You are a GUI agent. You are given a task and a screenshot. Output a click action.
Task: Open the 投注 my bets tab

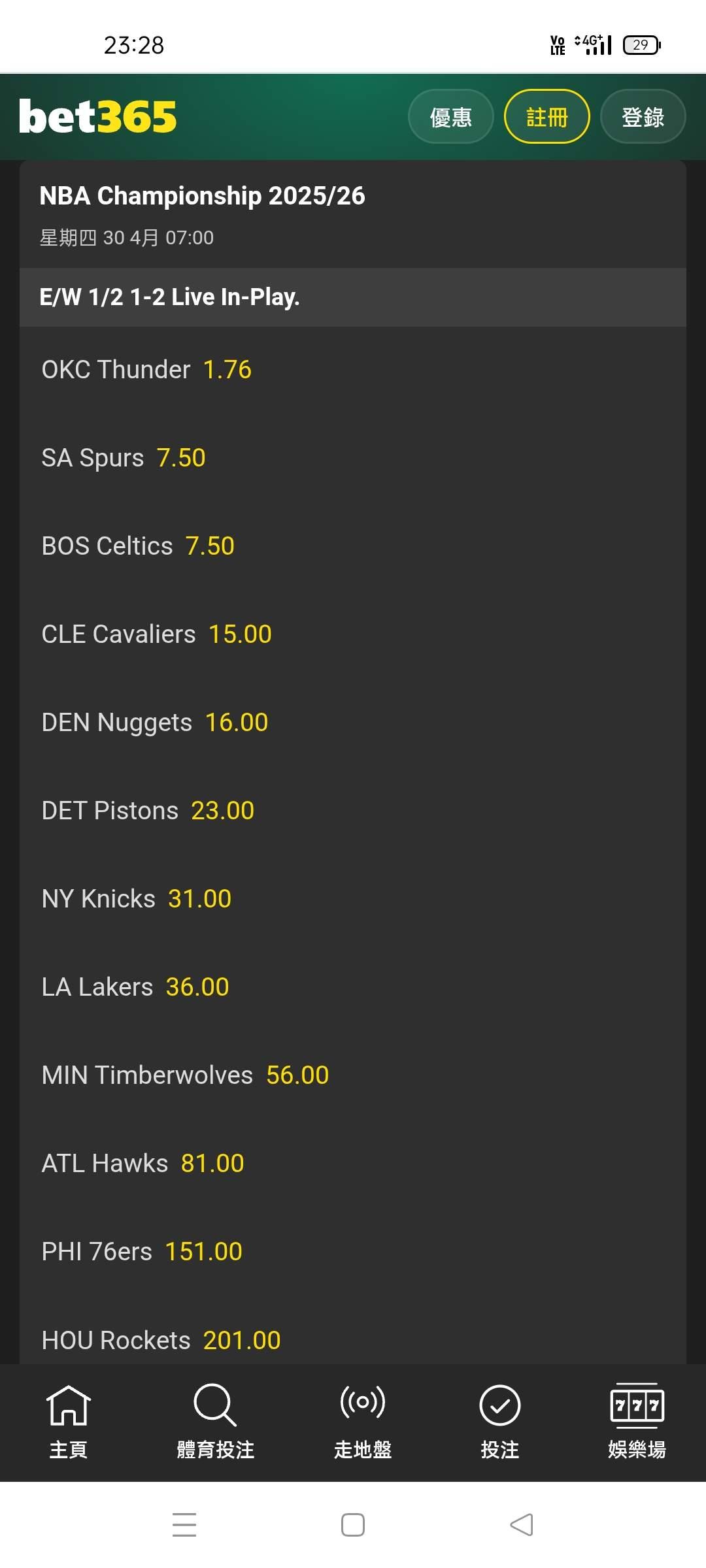(500, 1422)
